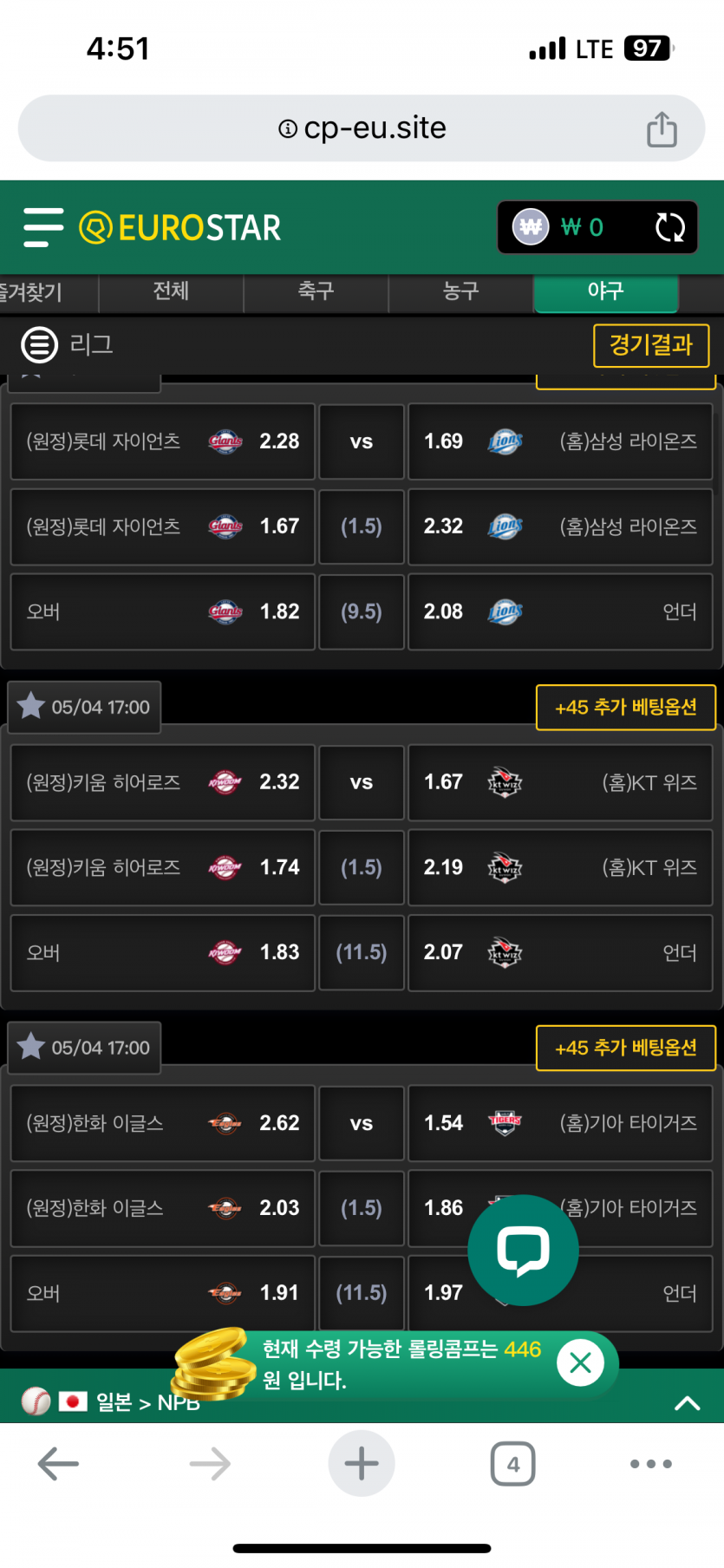The image size is (724, 1568).
Task: Collapse the 일본 > NPB league section
Action: pos(687,1402)
